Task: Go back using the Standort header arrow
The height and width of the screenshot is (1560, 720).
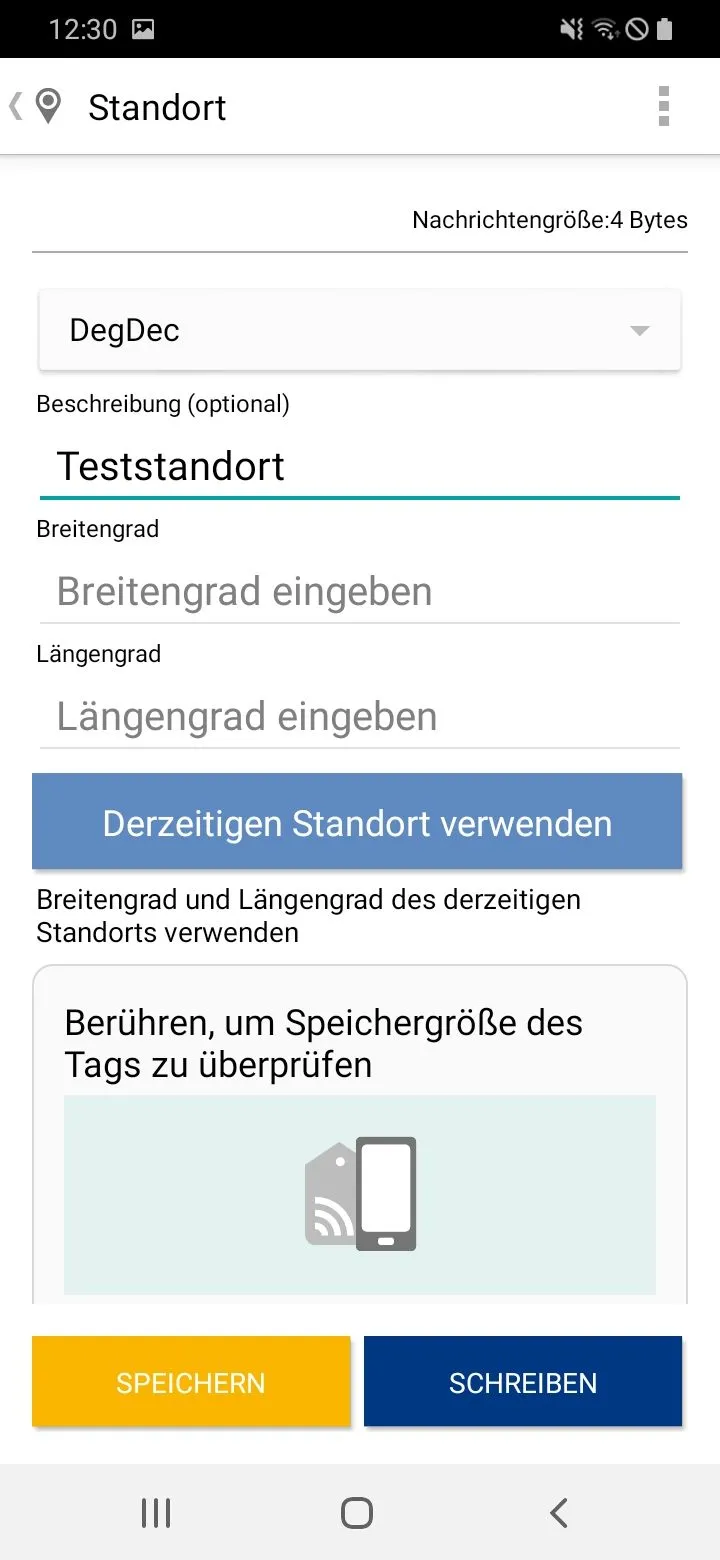Action: pos(16,106)
